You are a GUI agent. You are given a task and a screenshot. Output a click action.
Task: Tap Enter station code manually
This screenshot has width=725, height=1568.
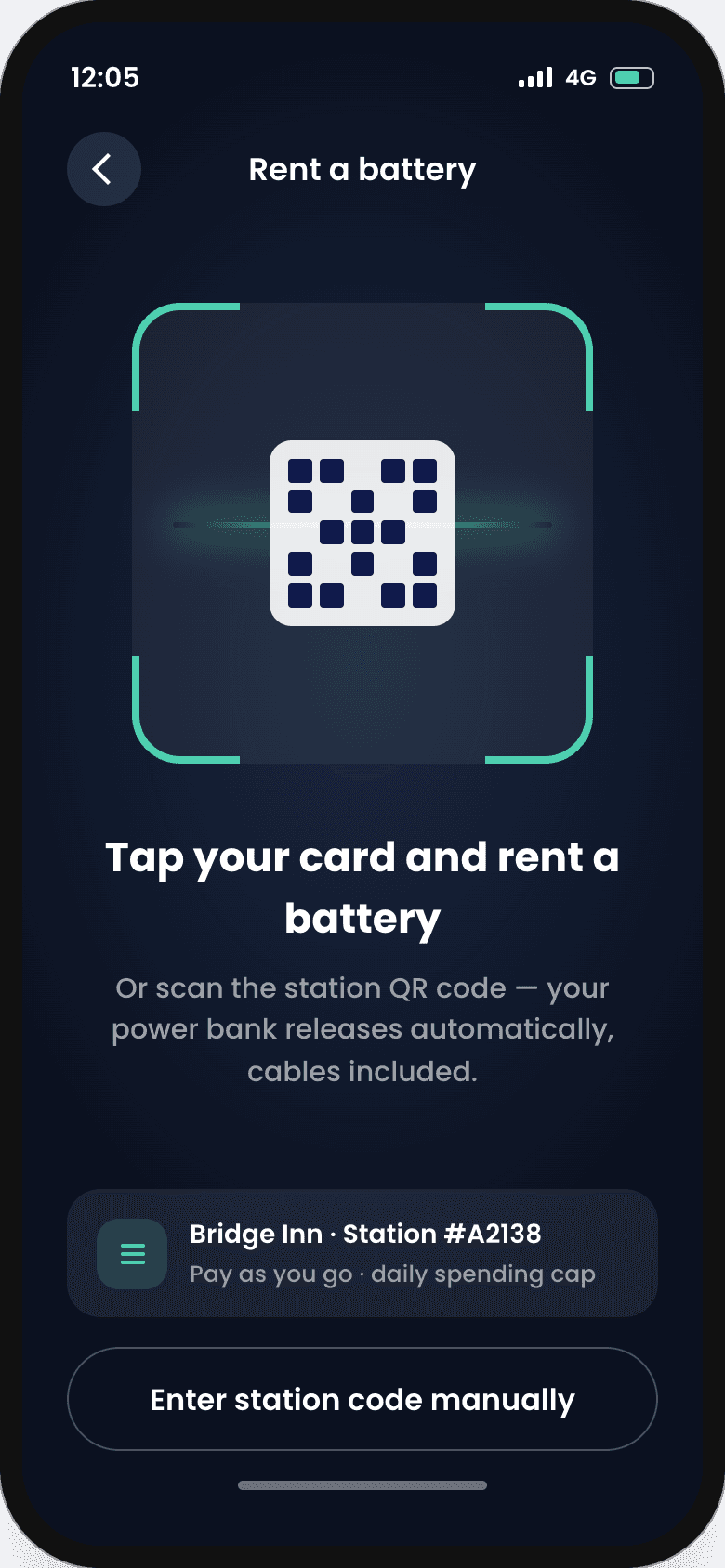tap(362, 1399)
